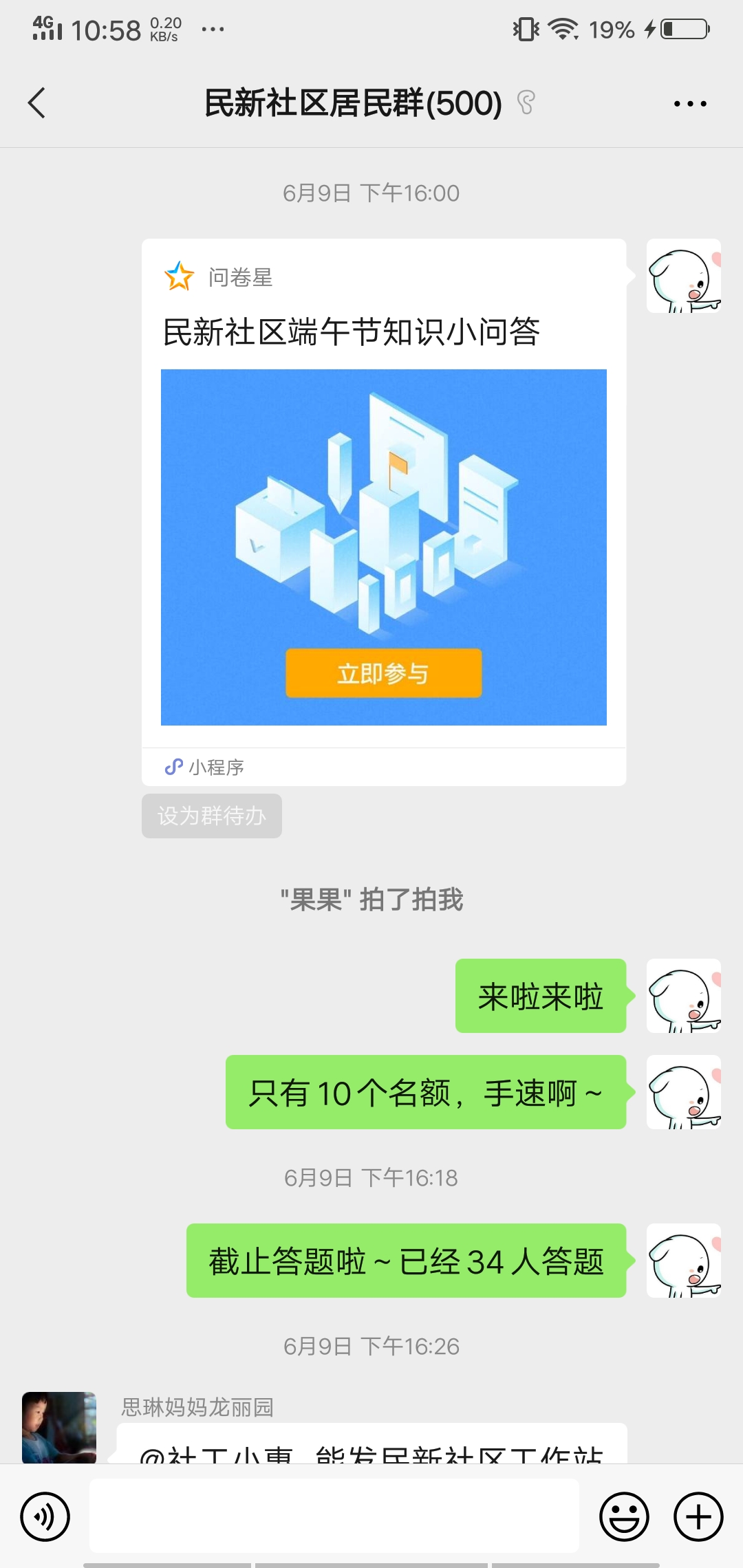
Task: Tap 设为群待办 button
Action: click(x=212, y=816)
